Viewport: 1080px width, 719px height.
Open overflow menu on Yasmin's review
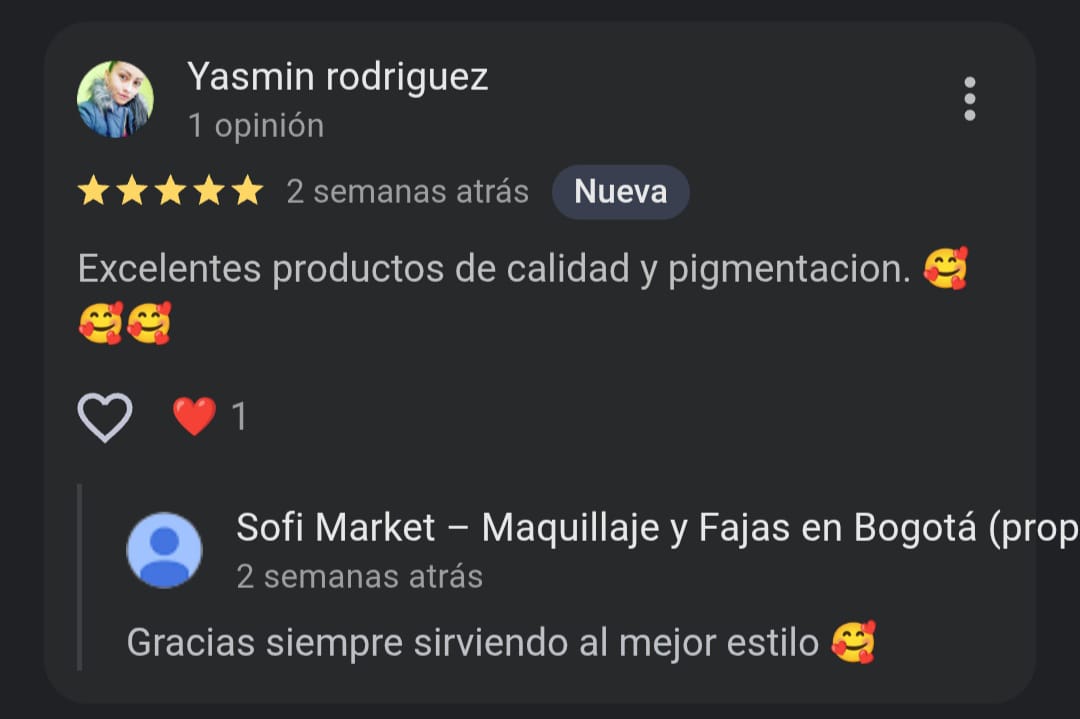tap(969, 99)
